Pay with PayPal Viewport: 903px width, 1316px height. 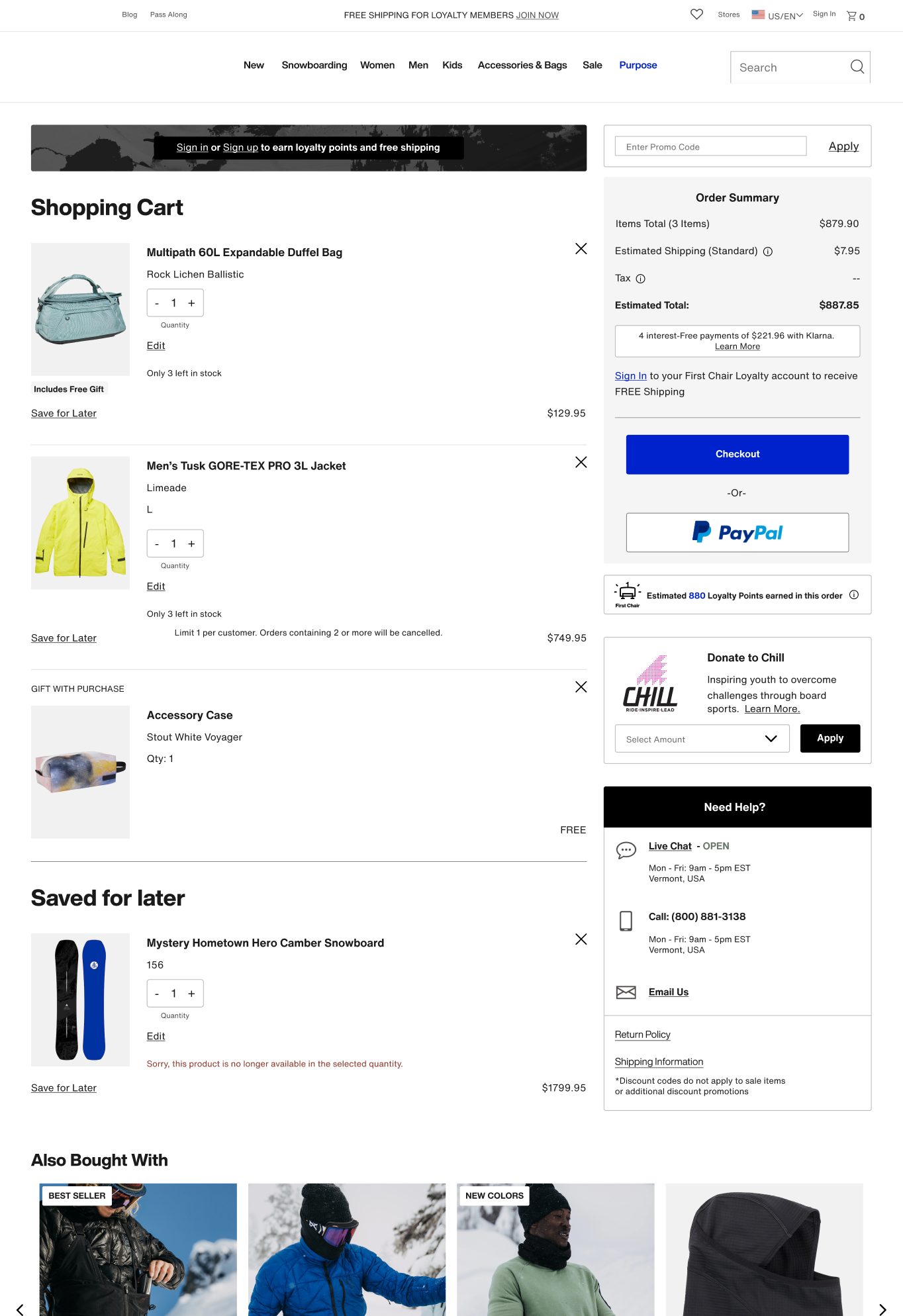pyautogui.click(x=737, y=532)
